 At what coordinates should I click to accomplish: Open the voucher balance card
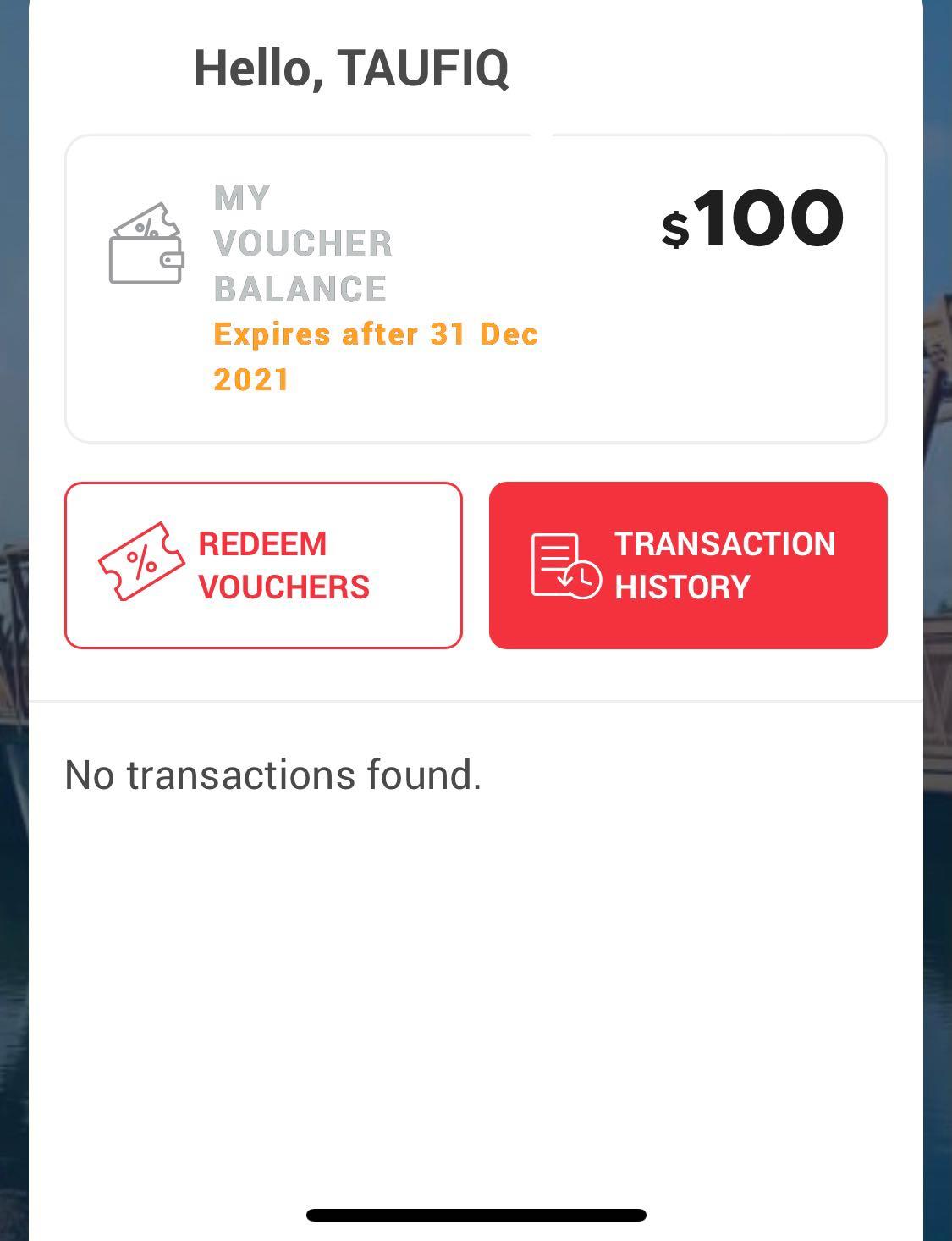point(476,285)
